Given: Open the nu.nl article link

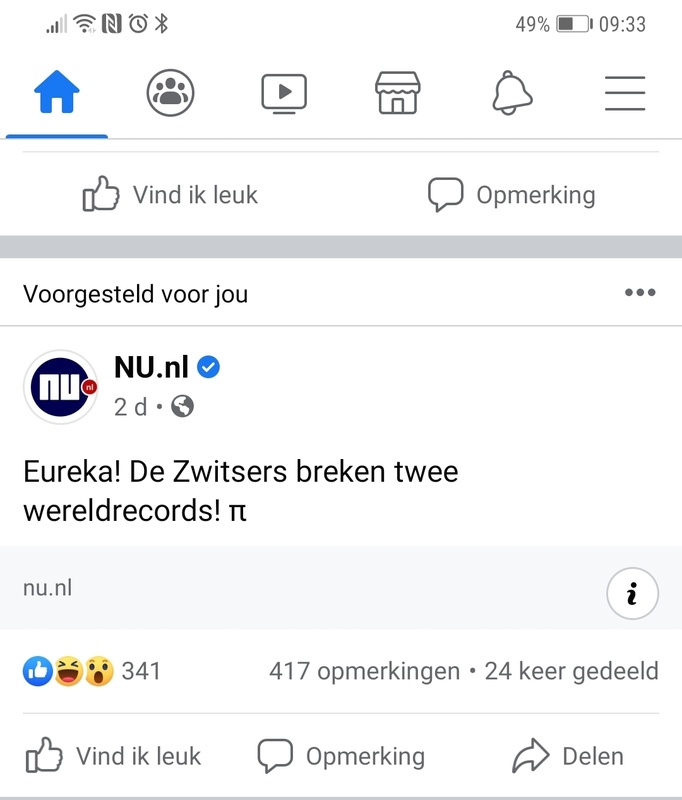Looking at the screenshot, I should (300, 589).
